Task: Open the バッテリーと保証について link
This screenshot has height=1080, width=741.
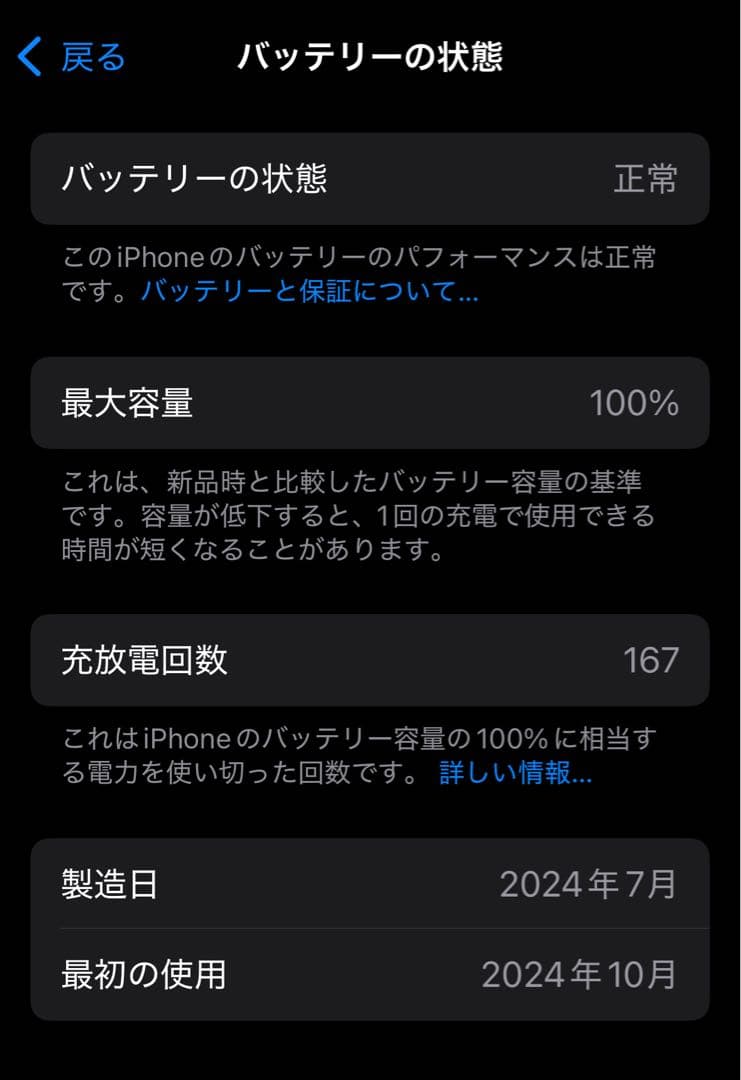Action: 309,294
